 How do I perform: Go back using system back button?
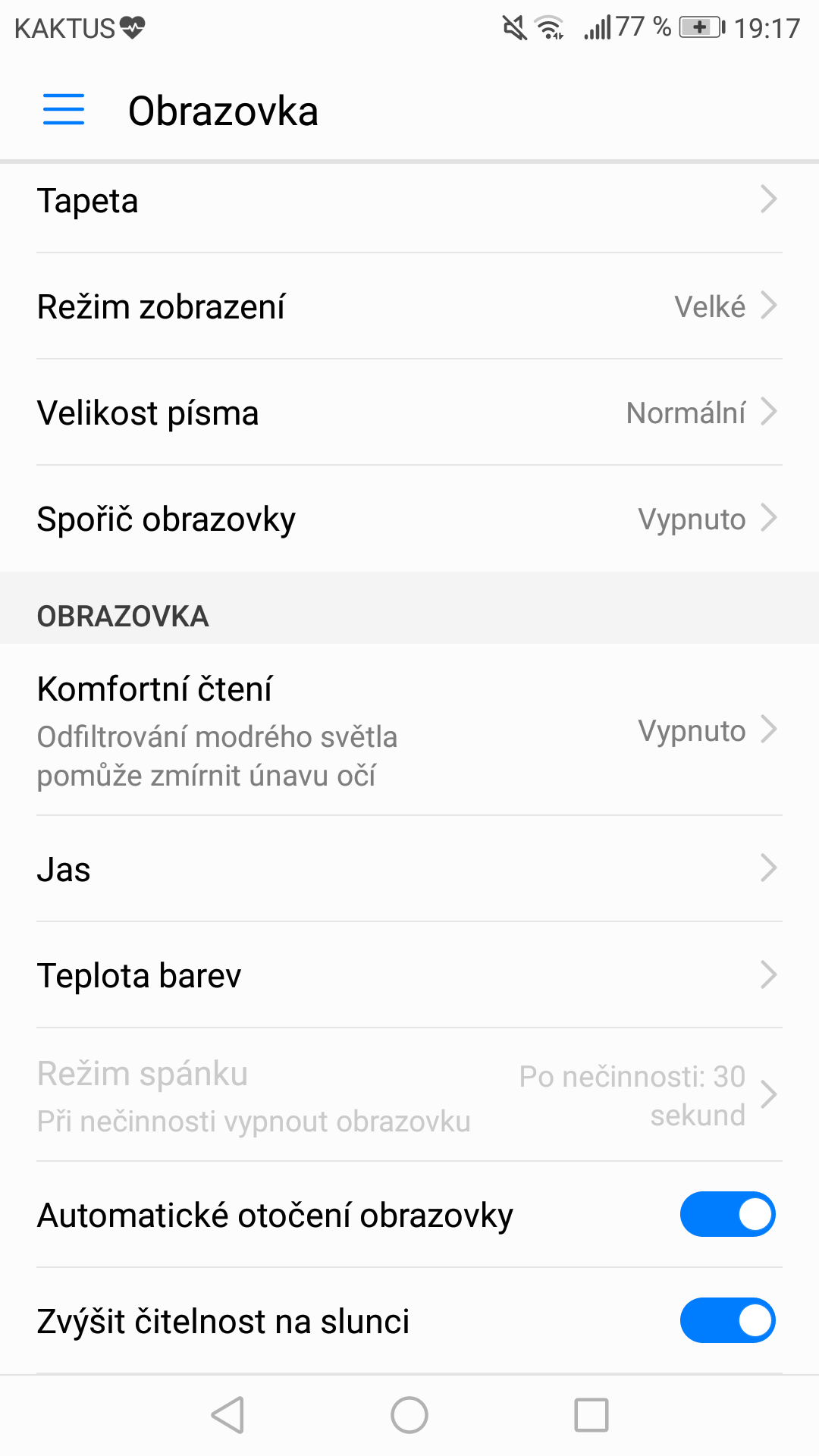pos(227,1415)
